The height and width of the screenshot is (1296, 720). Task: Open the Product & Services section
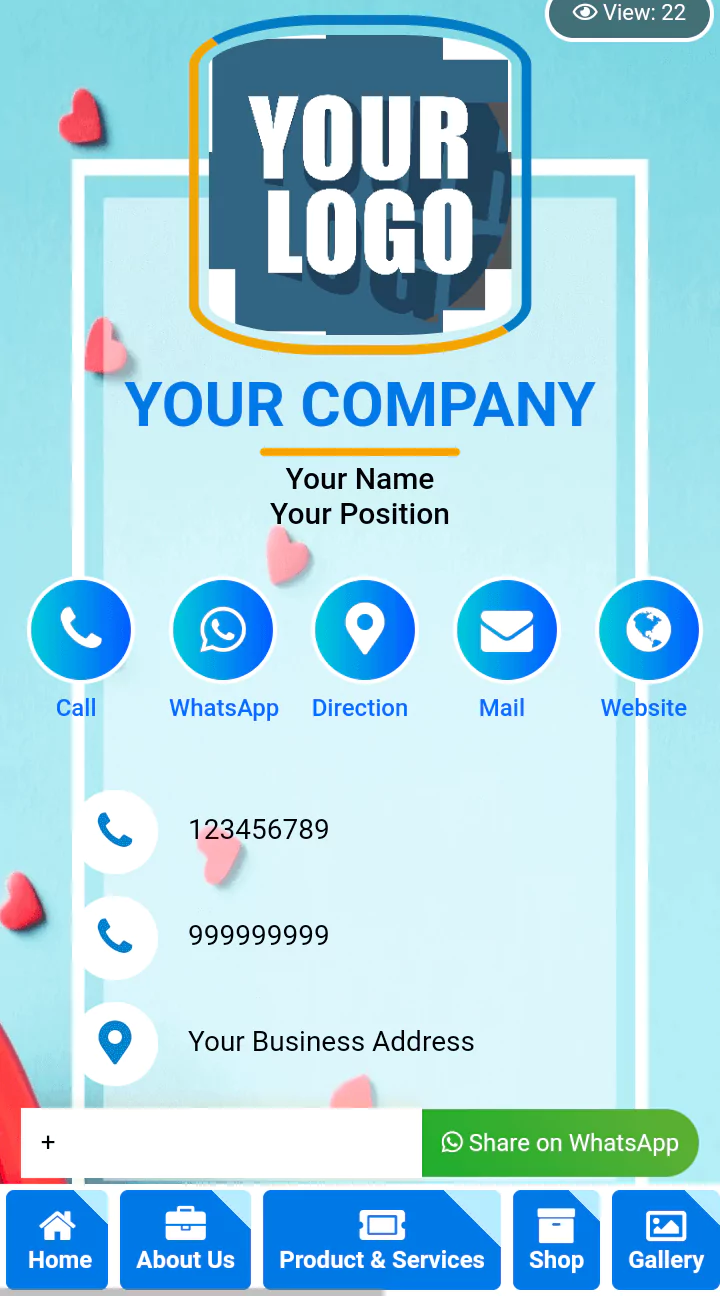(x=381, y=1240)
